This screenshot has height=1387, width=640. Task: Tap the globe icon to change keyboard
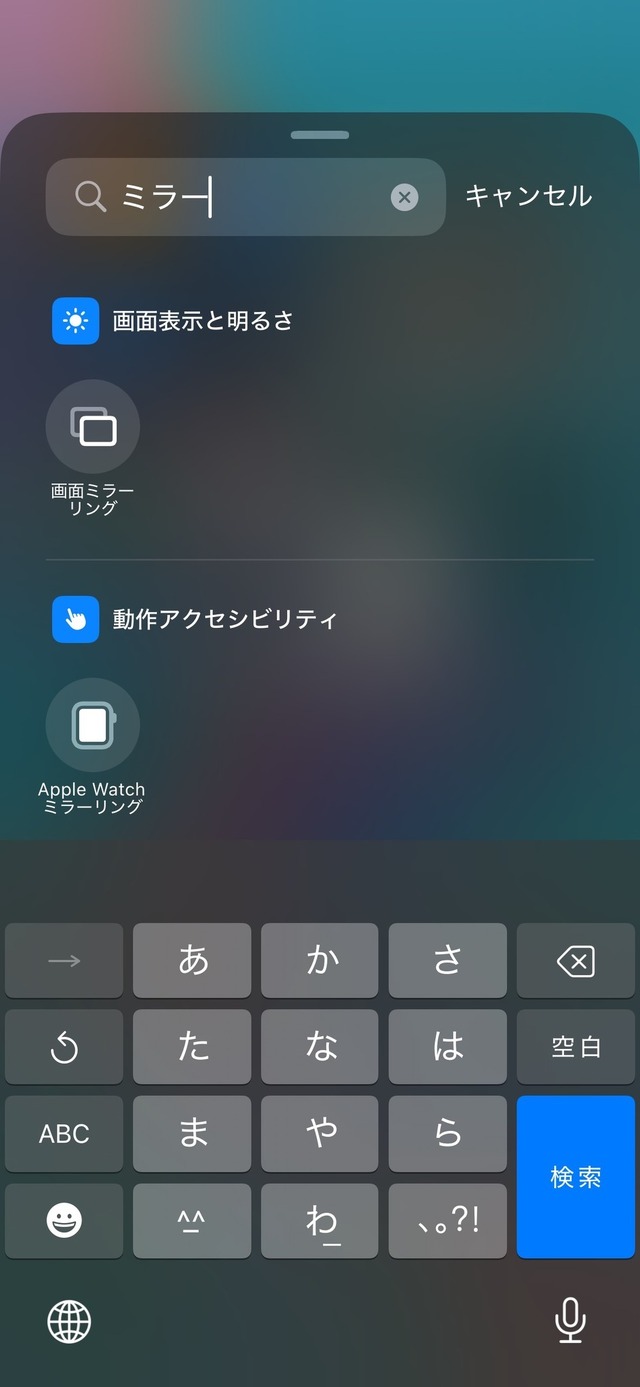tap(69, 1322)
